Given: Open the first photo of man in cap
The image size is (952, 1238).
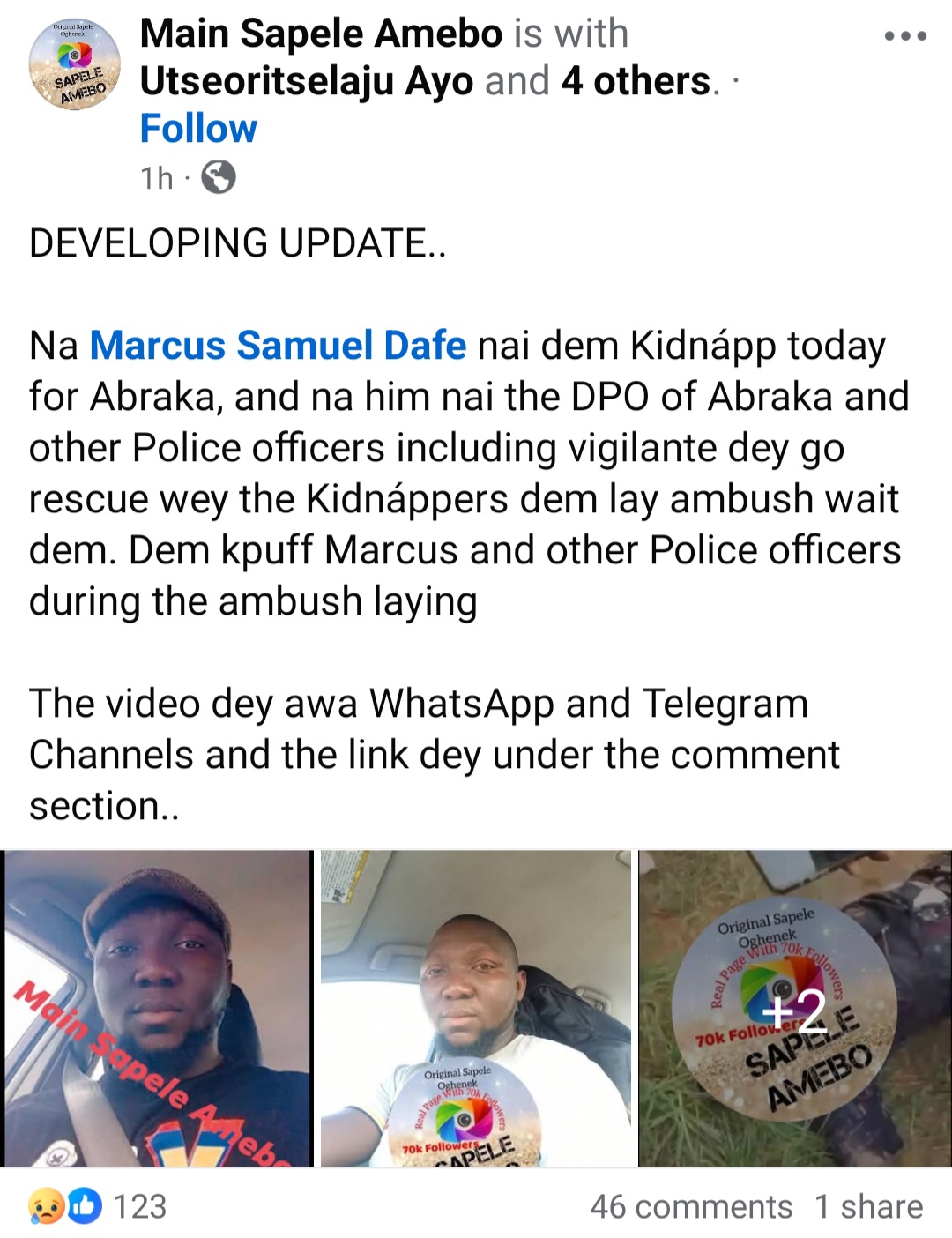Looking at the screenshot, I should coord(157,1008).
